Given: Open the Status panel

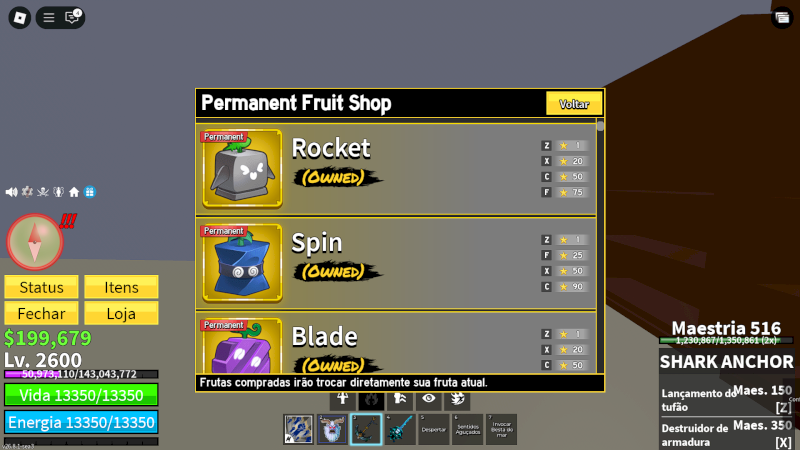Looking at the screenshot, I should [x=41, y=287].
